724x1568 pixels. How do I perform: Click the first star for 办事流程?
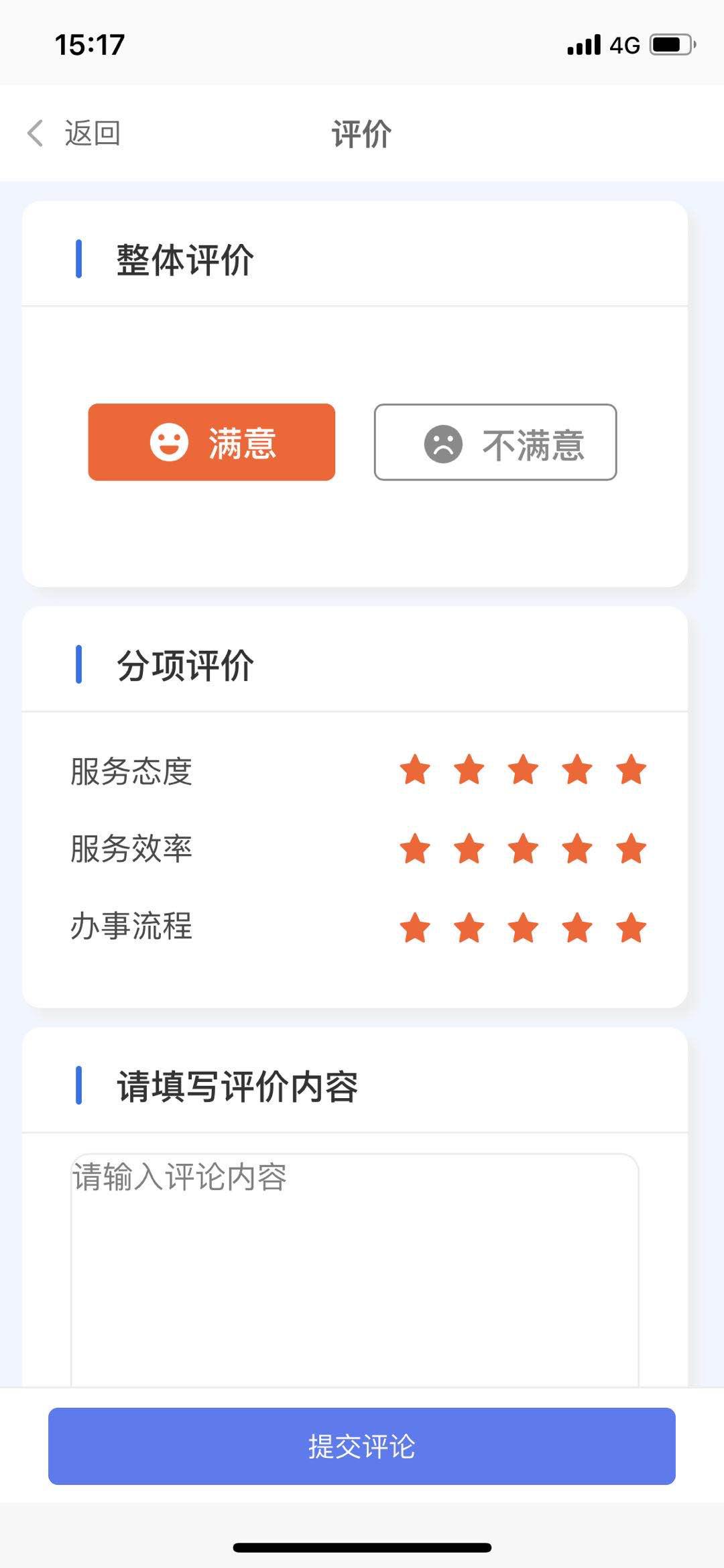(415, 928)
